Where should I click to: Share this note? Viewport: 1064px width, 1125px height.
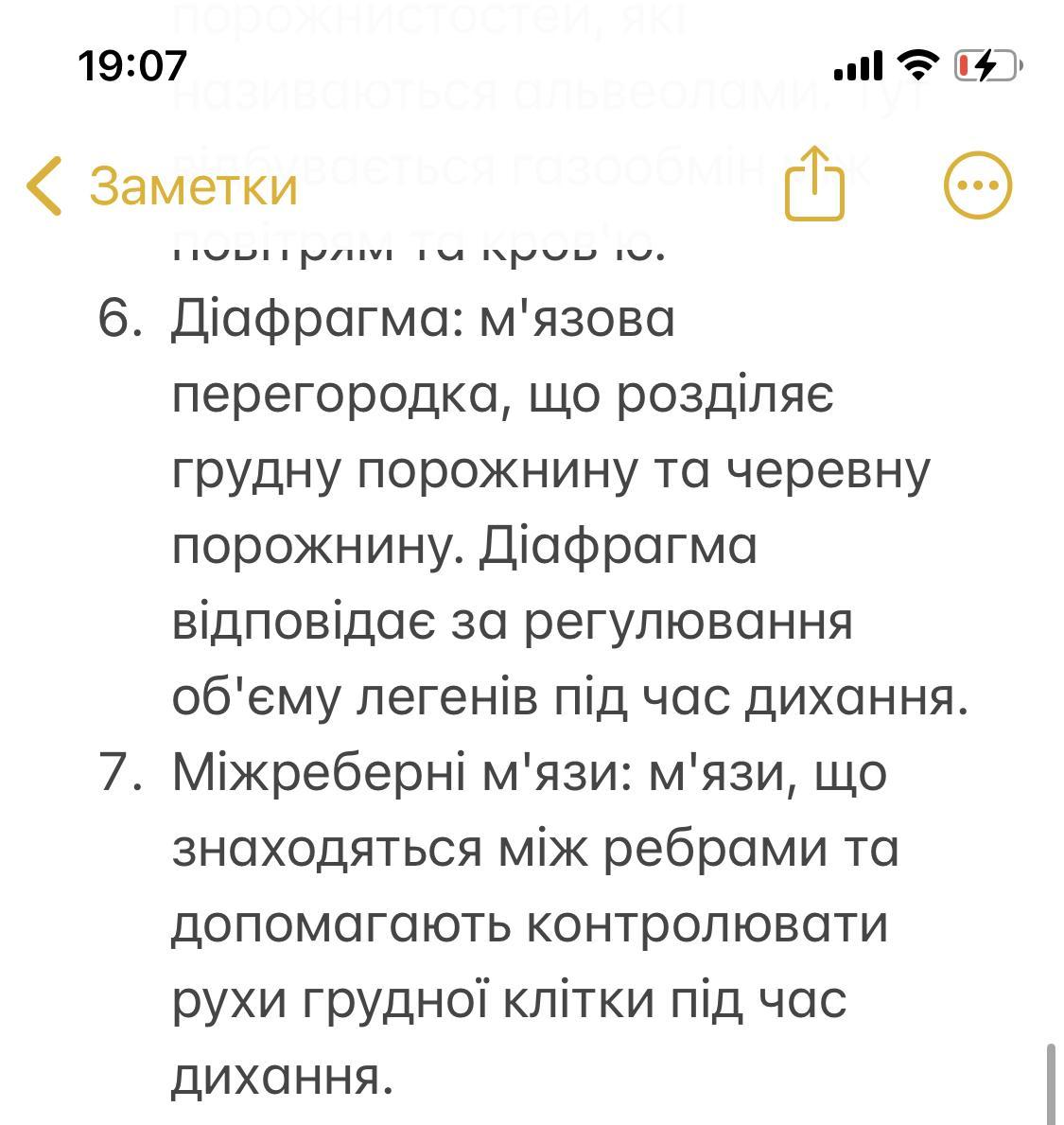[x=814, y=184]
